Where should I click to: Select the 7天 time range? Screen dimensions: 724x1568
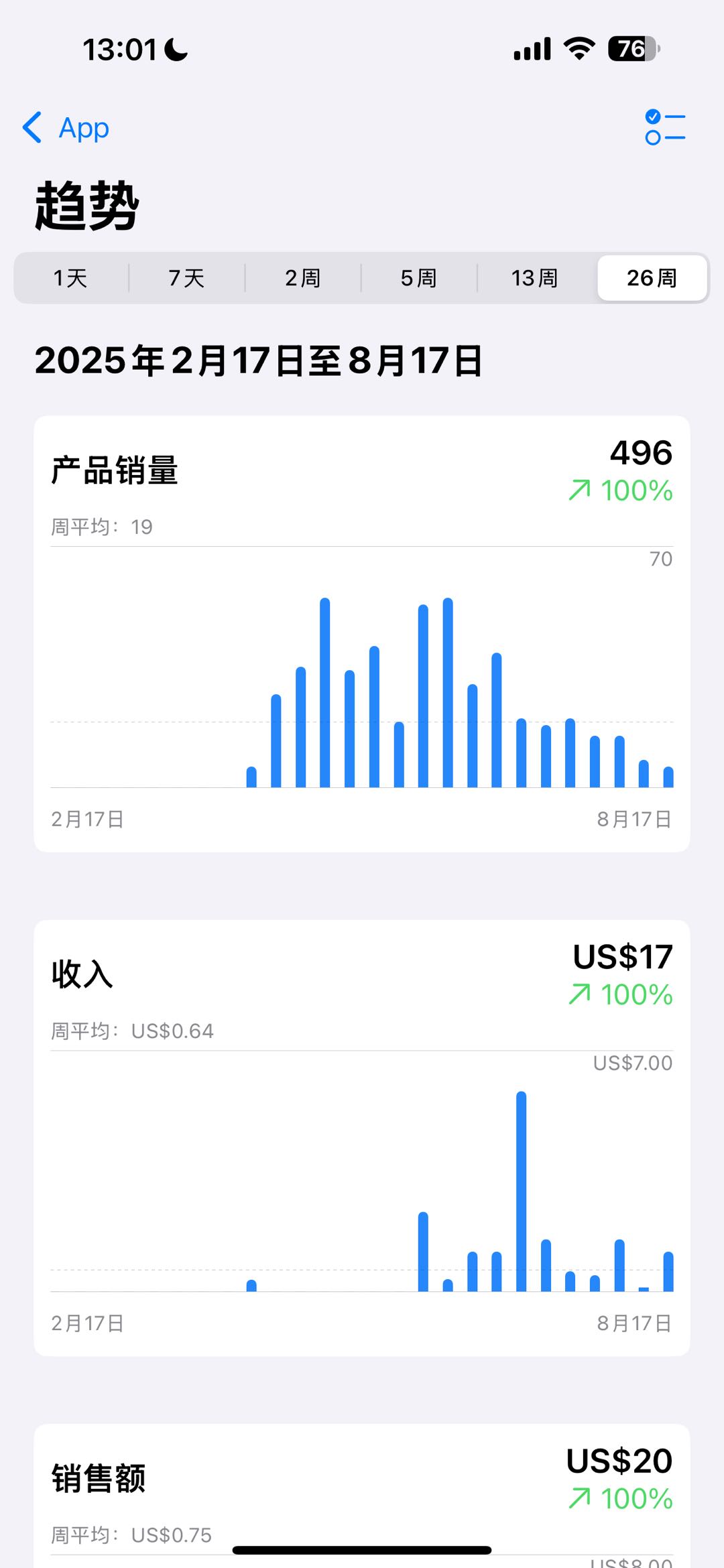[x=186, y=278]
